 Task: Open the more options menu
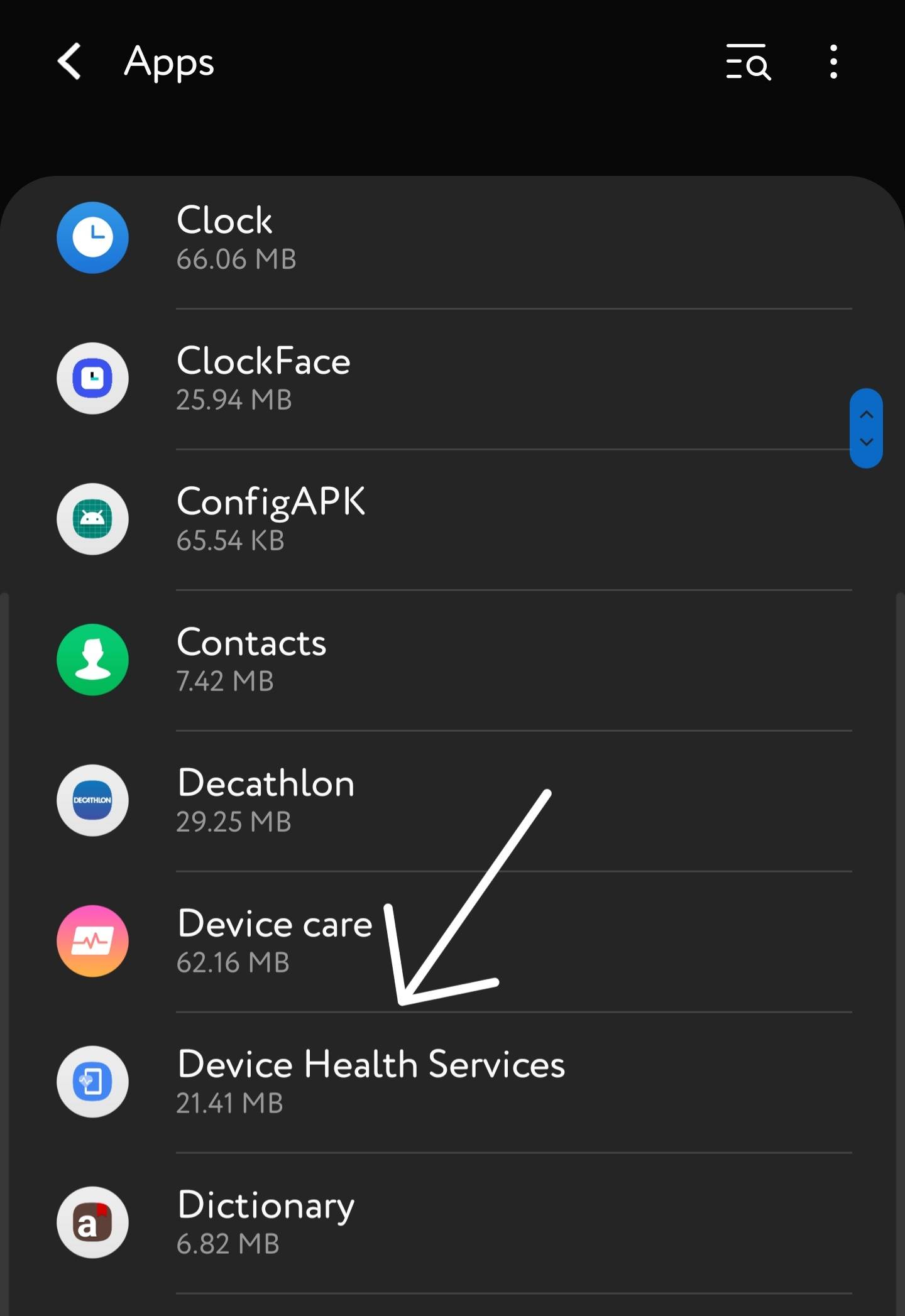point(833,62)
